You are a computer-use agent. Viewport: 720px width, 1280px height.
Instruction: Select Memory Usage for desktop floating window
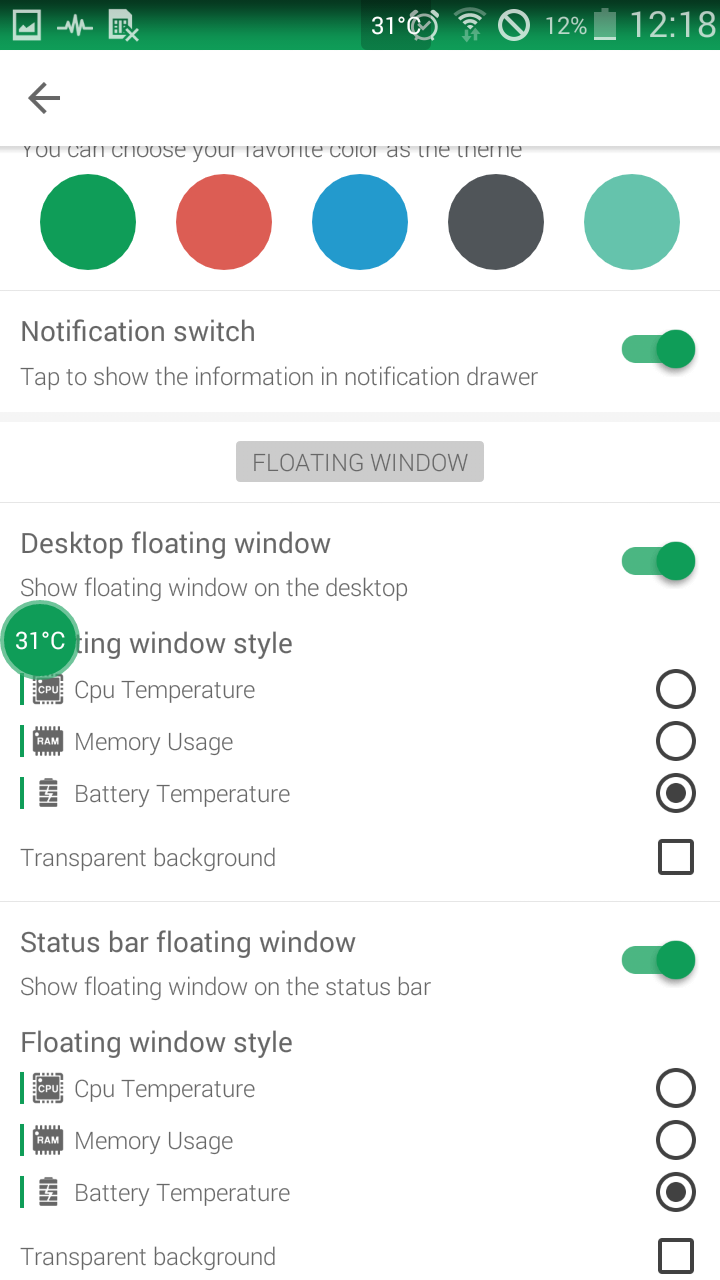pos(676,742)
